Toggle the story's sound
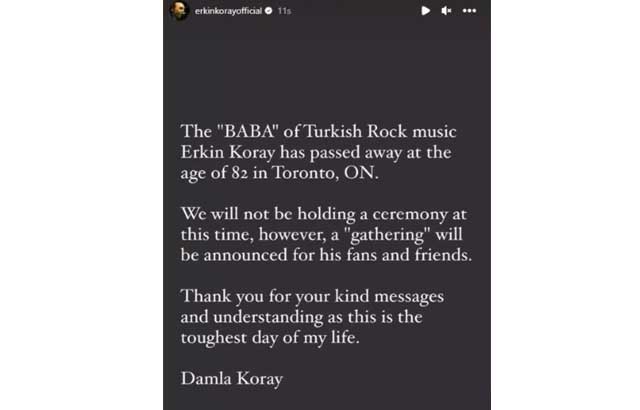 (x=447, y=10)
